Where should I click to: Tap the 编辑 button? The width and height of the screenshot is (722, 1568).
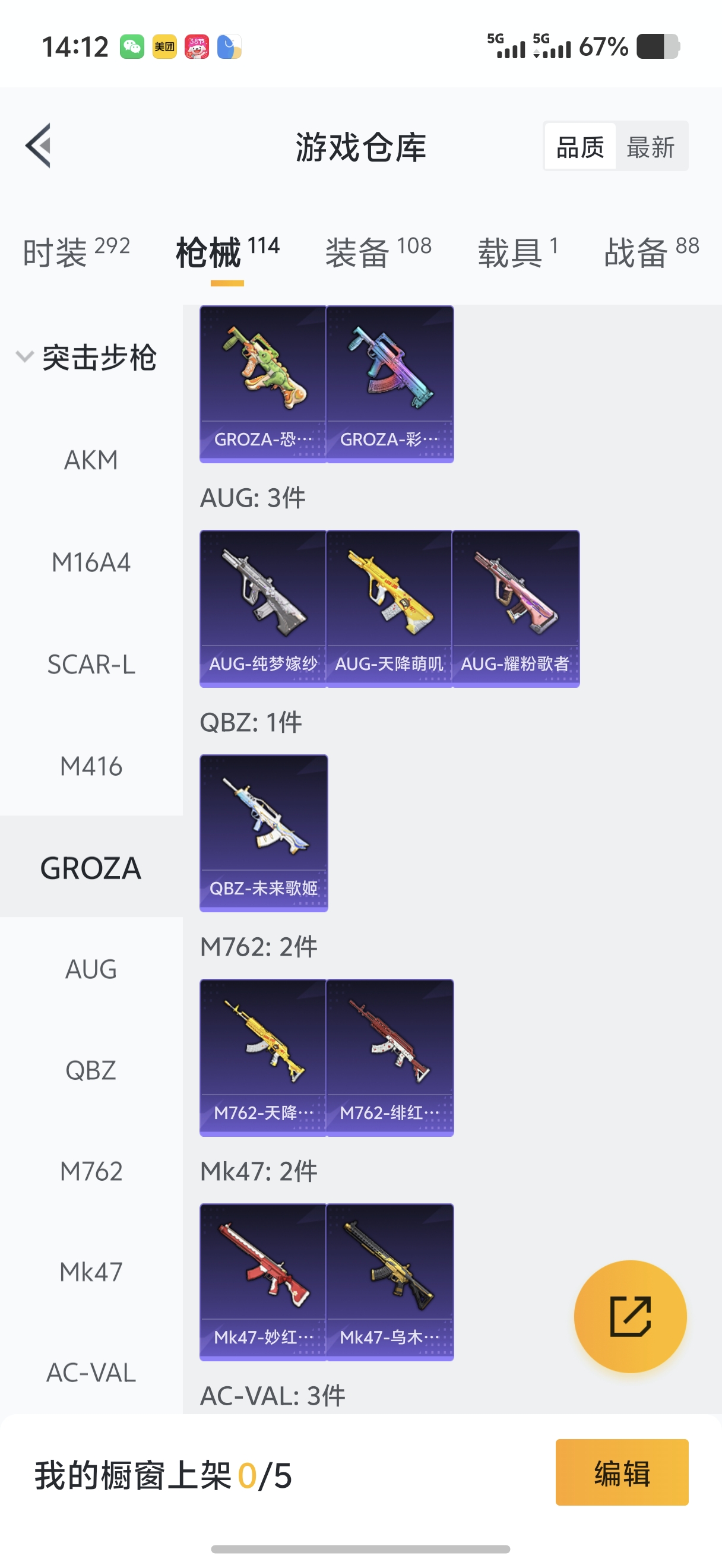click(x=621, y=1472)
